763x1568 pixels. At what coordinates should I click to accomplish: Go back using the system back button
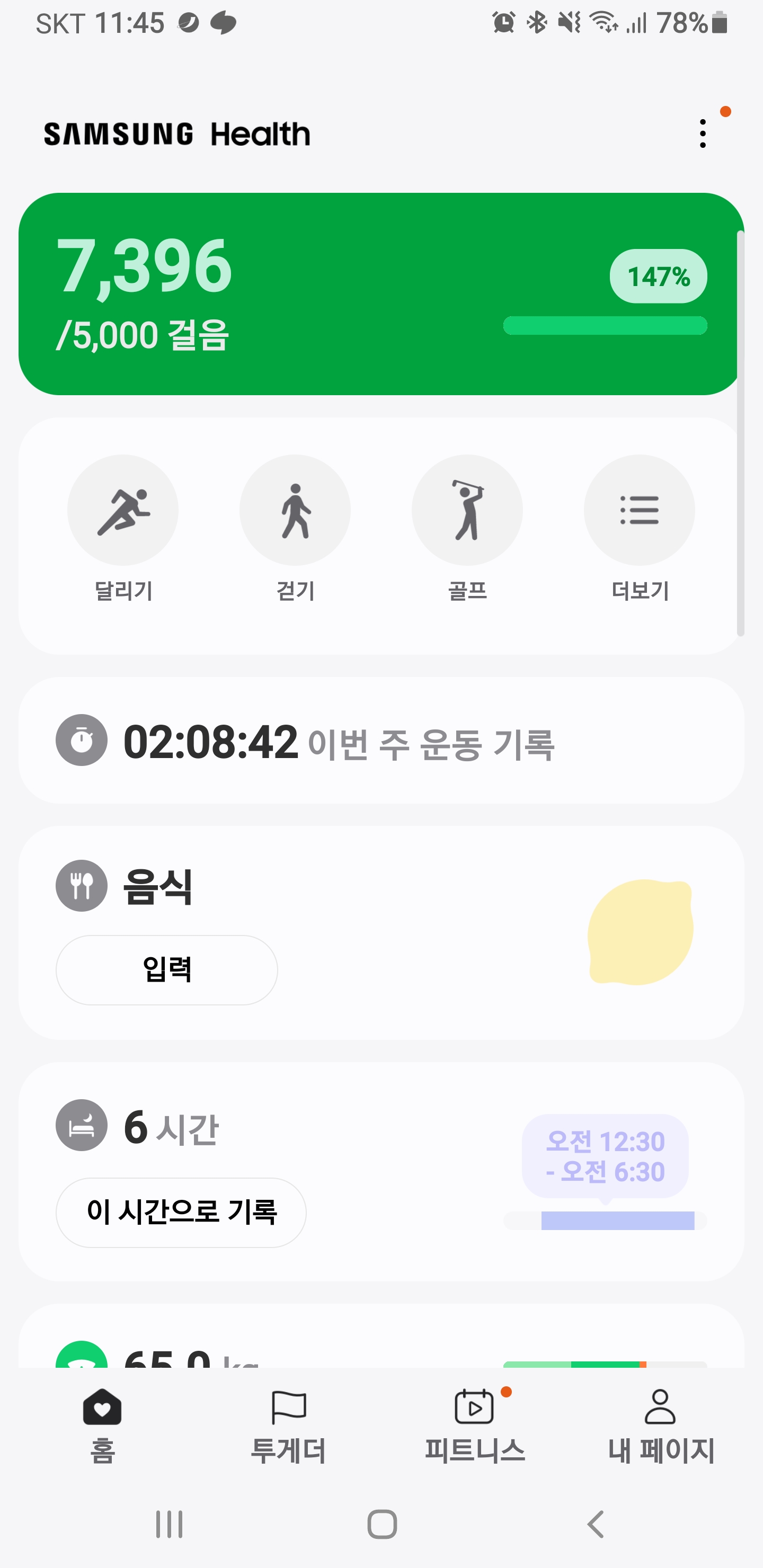tap(596, 1524)
